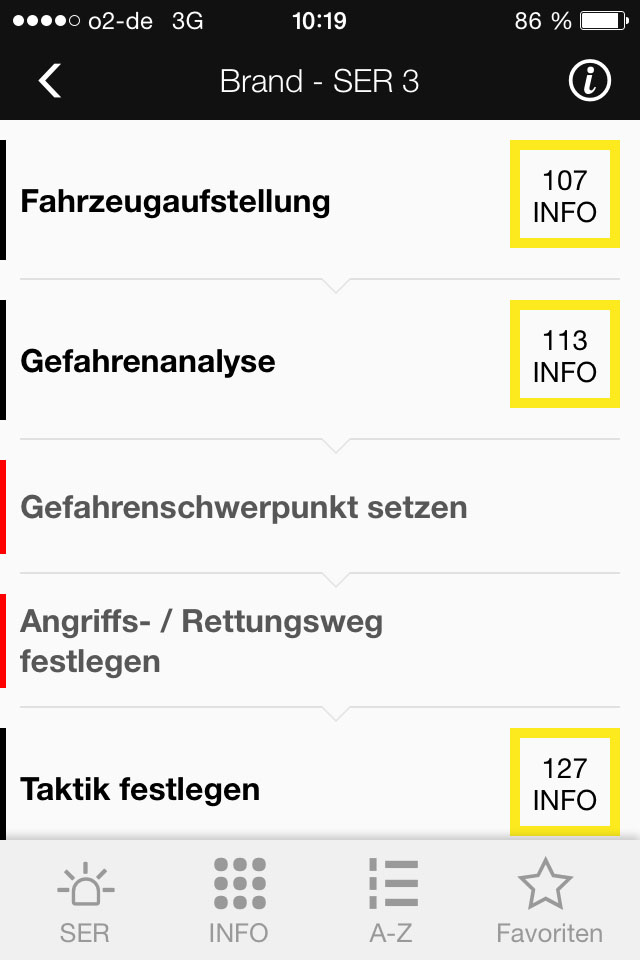Go back using the header arrow
Image resolution: width=640 pixels, height=960 pixels.
(50, 81)
